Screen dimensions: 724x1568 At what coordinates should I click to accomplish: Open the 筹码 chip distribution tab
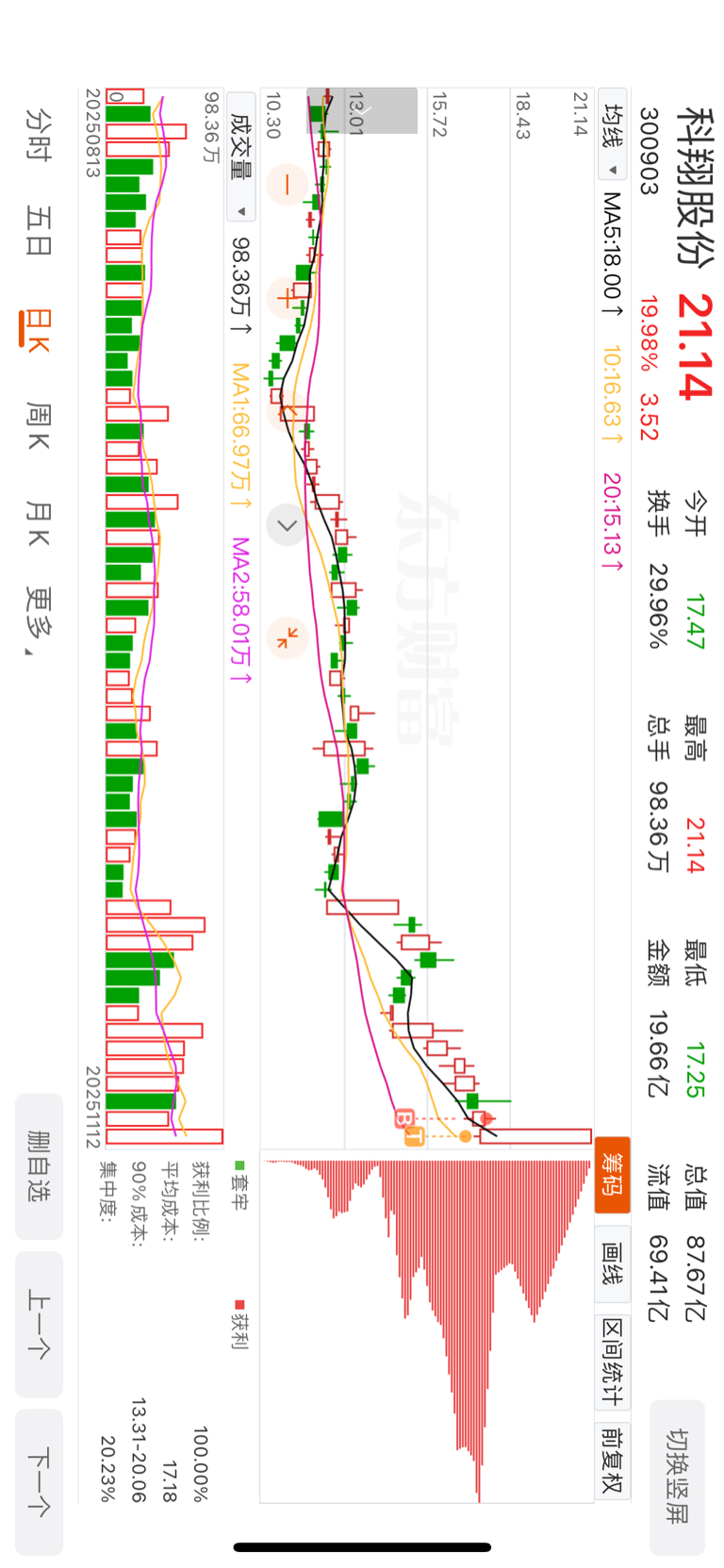pyautogui.click(x=613, y=1175)
